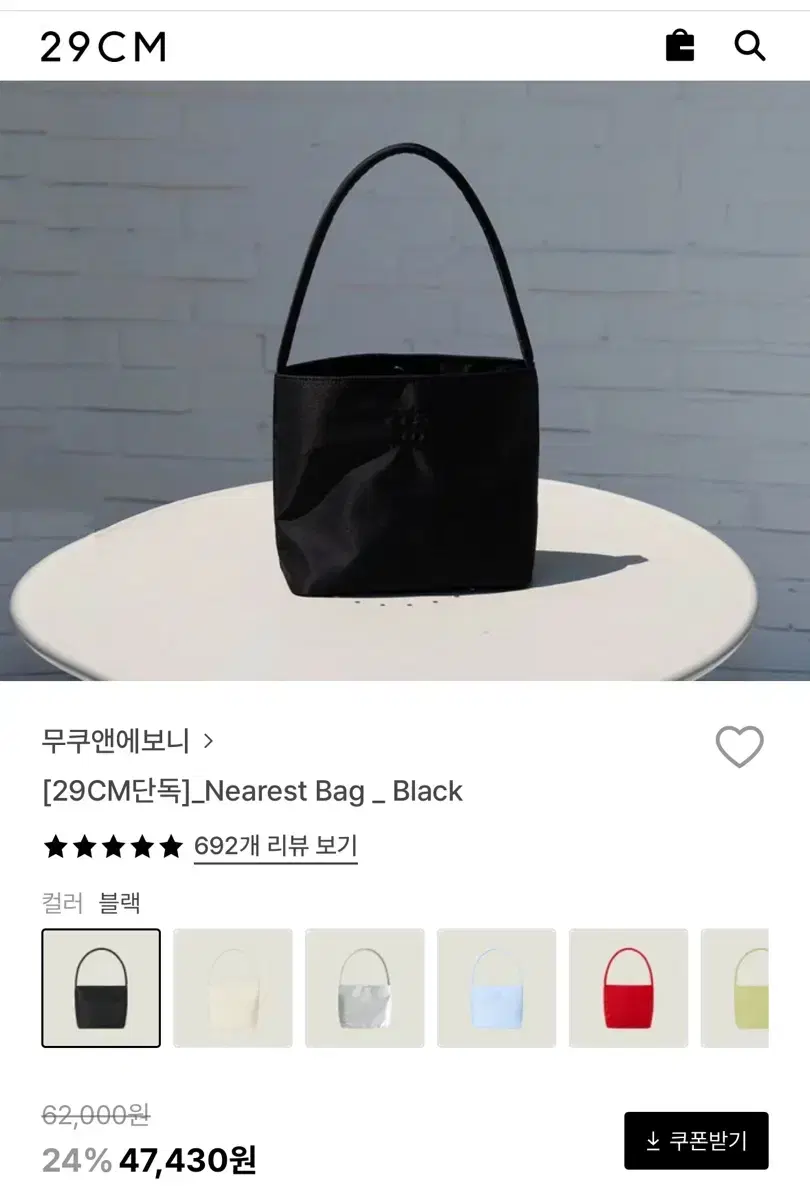Tap the search magnifier icon
810x1200 pixels.
(750, 45)
